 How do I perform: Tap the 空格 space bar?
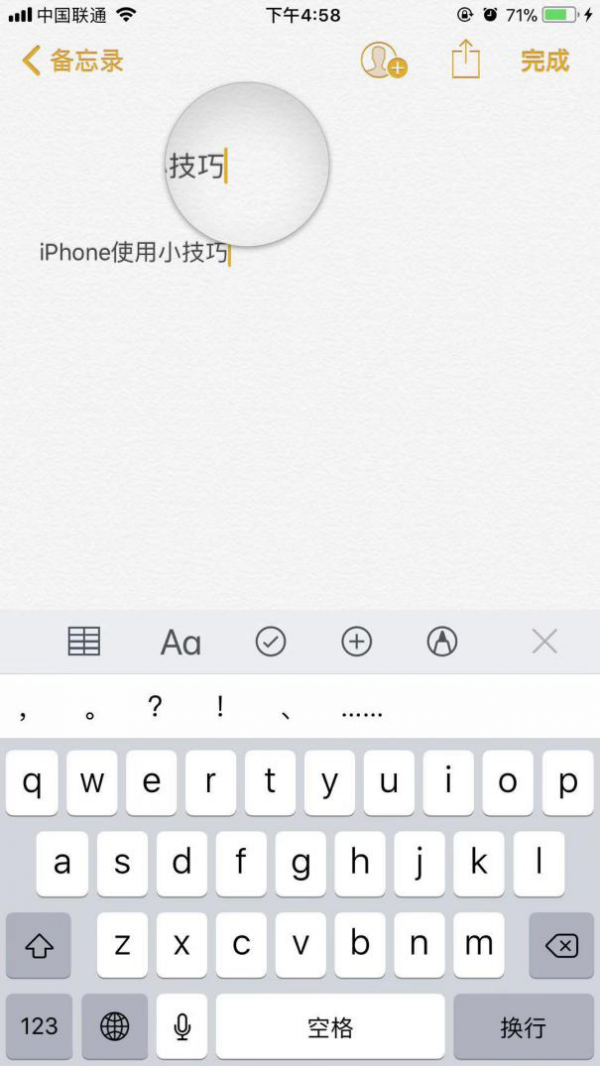(330, 1026)
